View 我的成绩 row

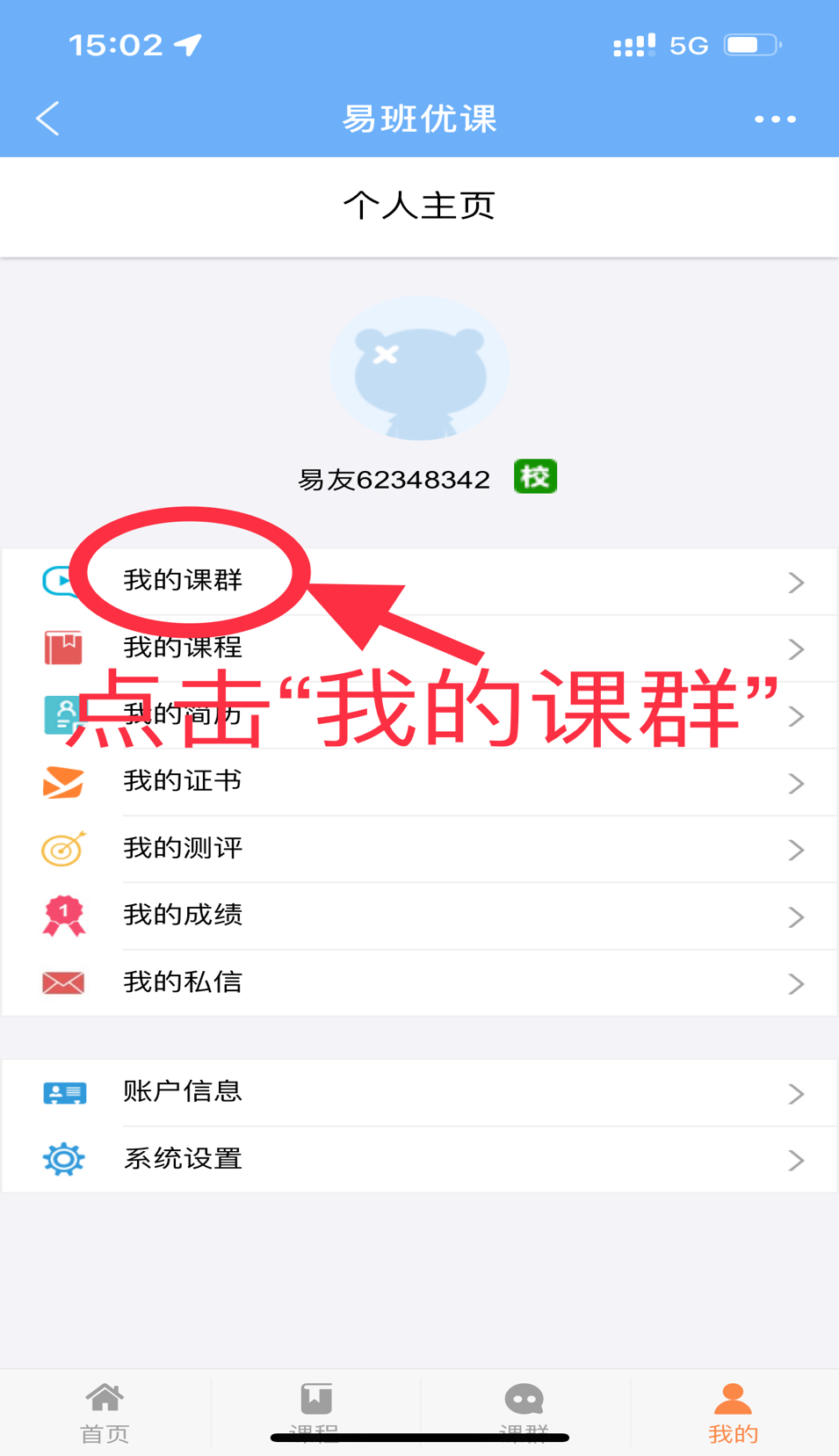point(418,916)
